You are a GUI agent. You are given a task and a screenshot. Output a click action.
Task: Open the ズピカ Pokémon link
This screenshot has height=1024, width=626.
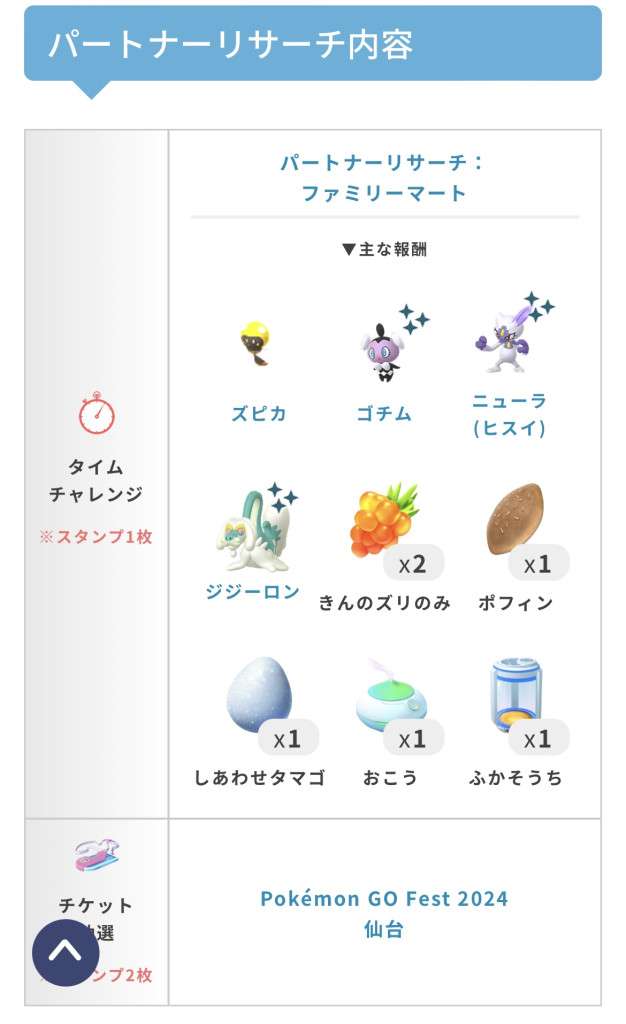[258, 413]
